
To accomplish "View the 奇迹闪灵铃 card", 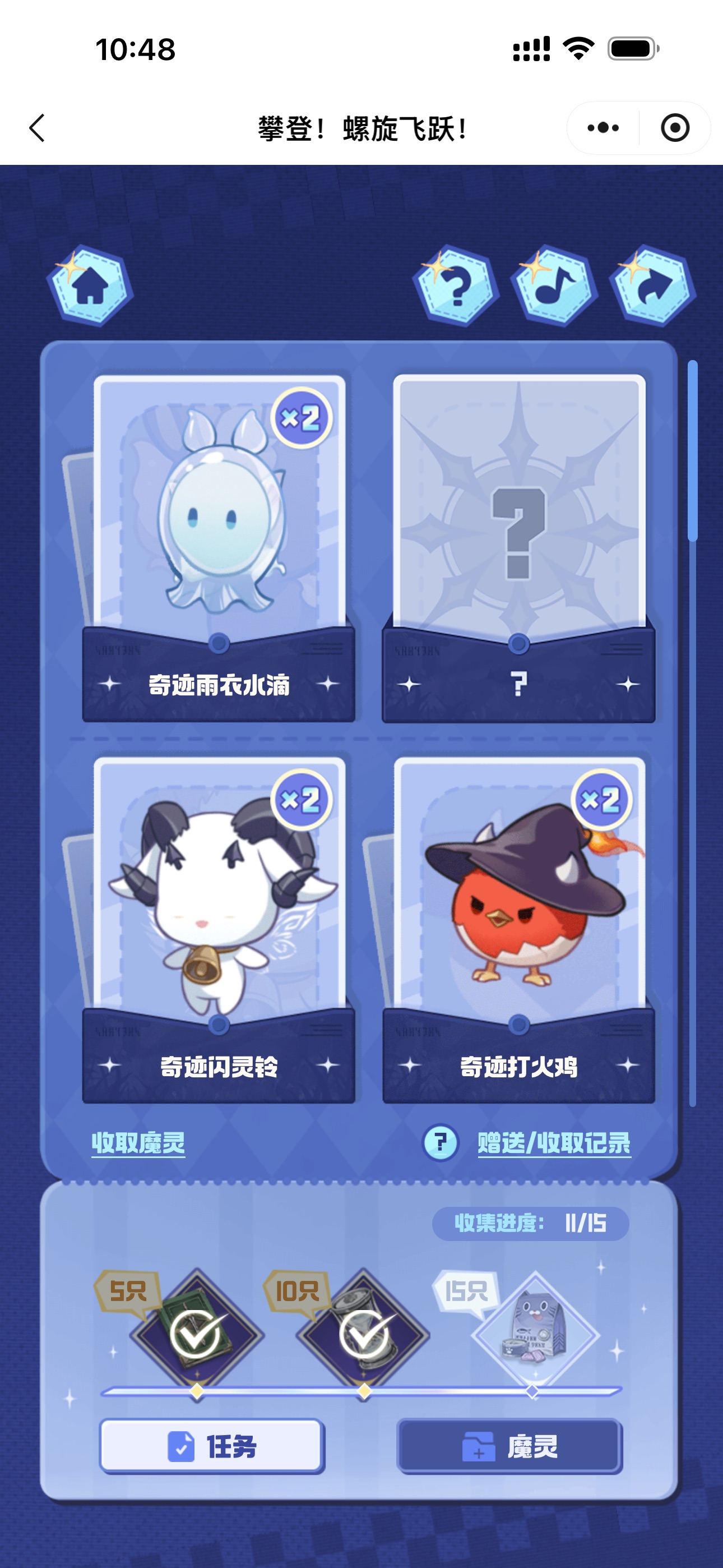I will tap(219, 901).
